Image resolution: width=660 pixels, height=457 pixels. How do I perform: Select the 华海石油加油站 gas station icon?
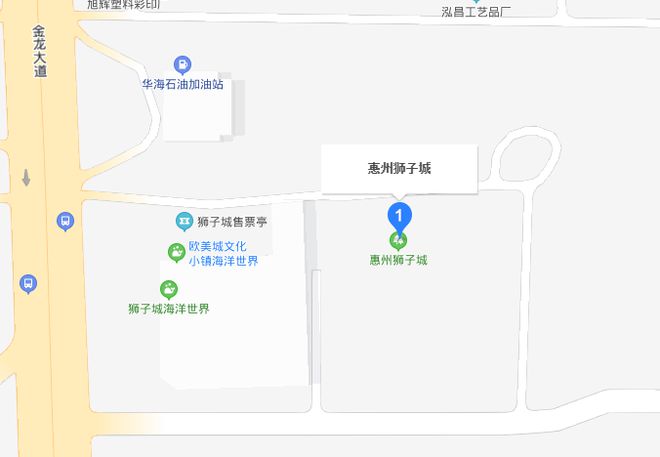point(182,65)
